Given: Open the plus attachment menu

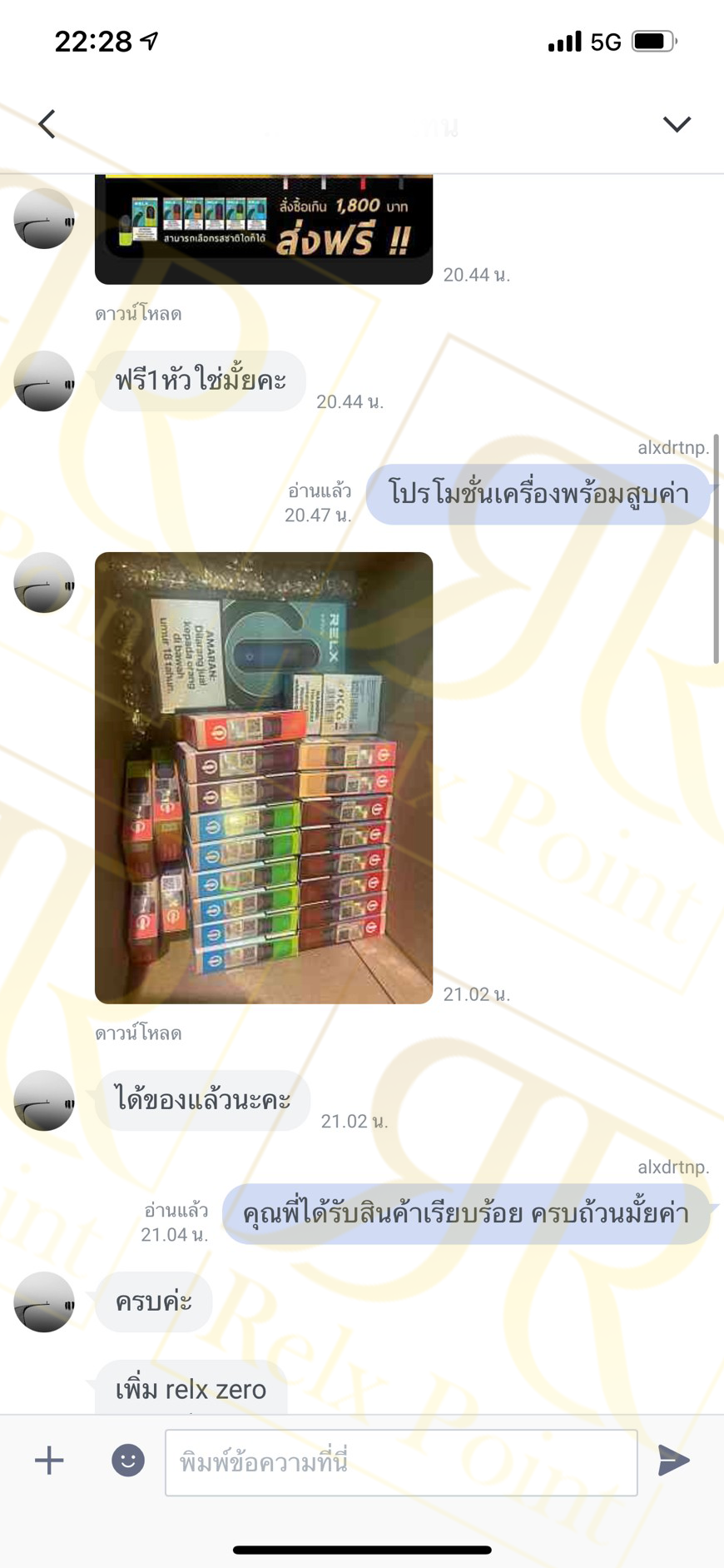Looking at the screenshot, I should pos(49,1460).
